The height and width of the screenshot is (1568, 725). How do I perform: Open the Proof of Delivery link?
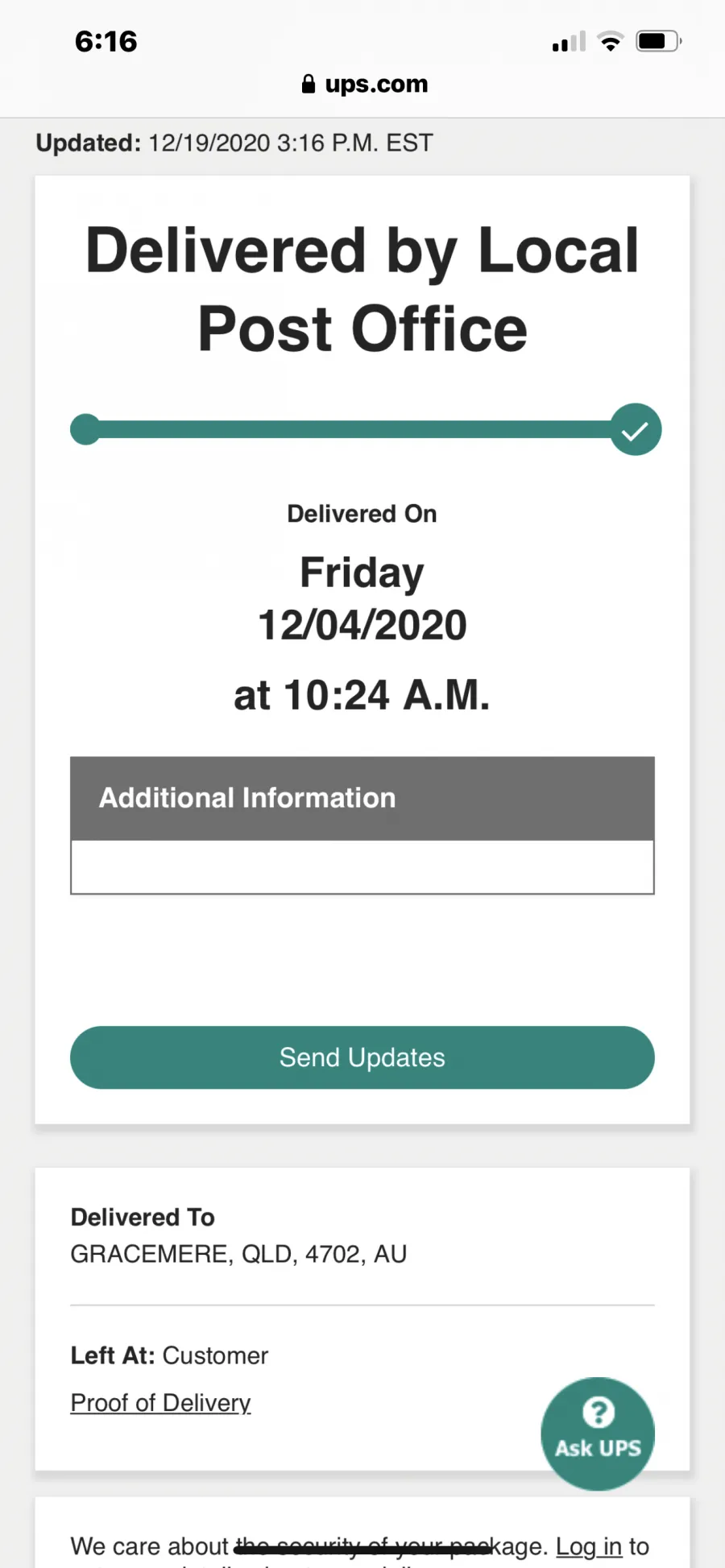pos(161,1403)
